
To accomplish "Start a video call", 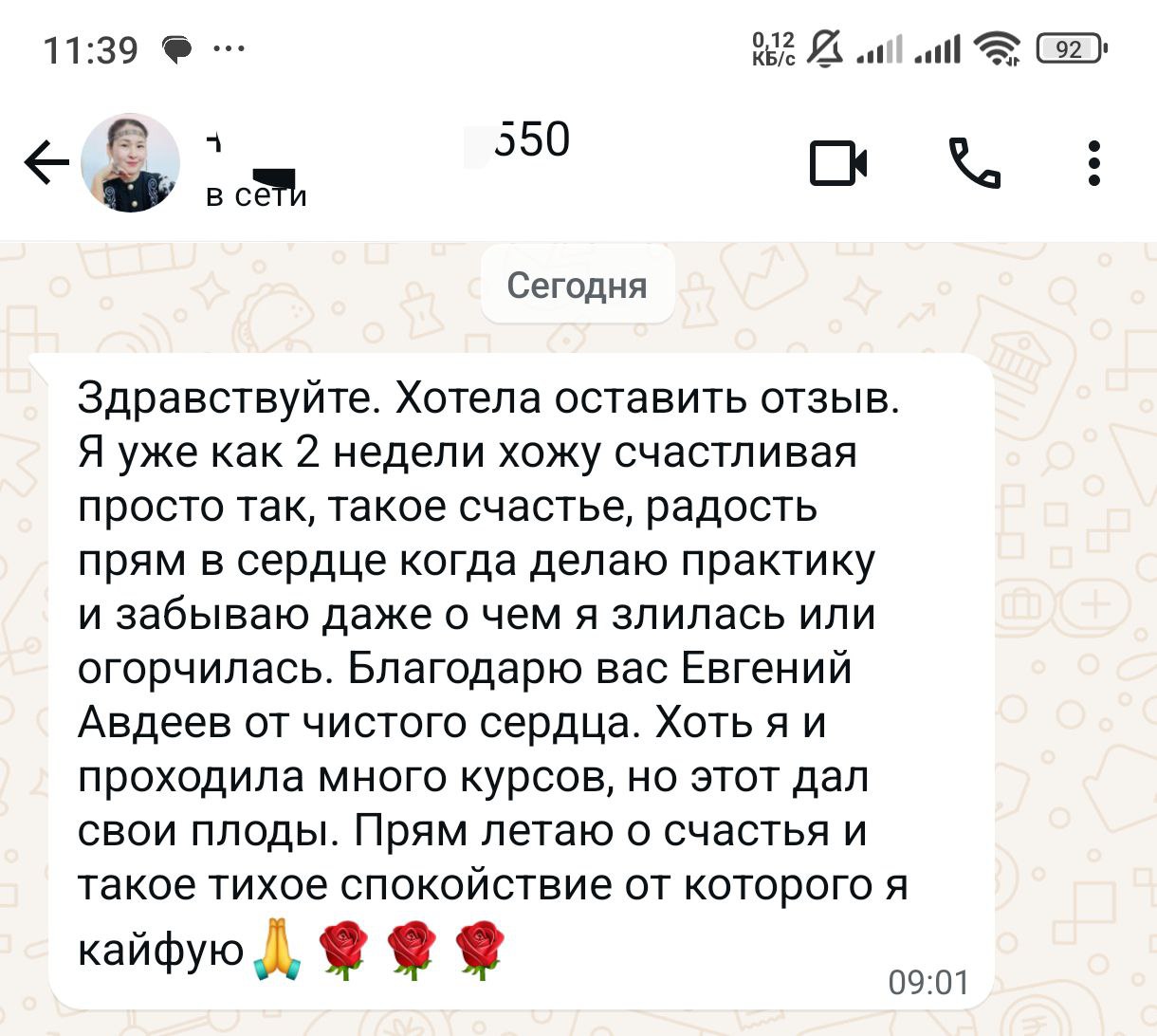I will (838, 163).
